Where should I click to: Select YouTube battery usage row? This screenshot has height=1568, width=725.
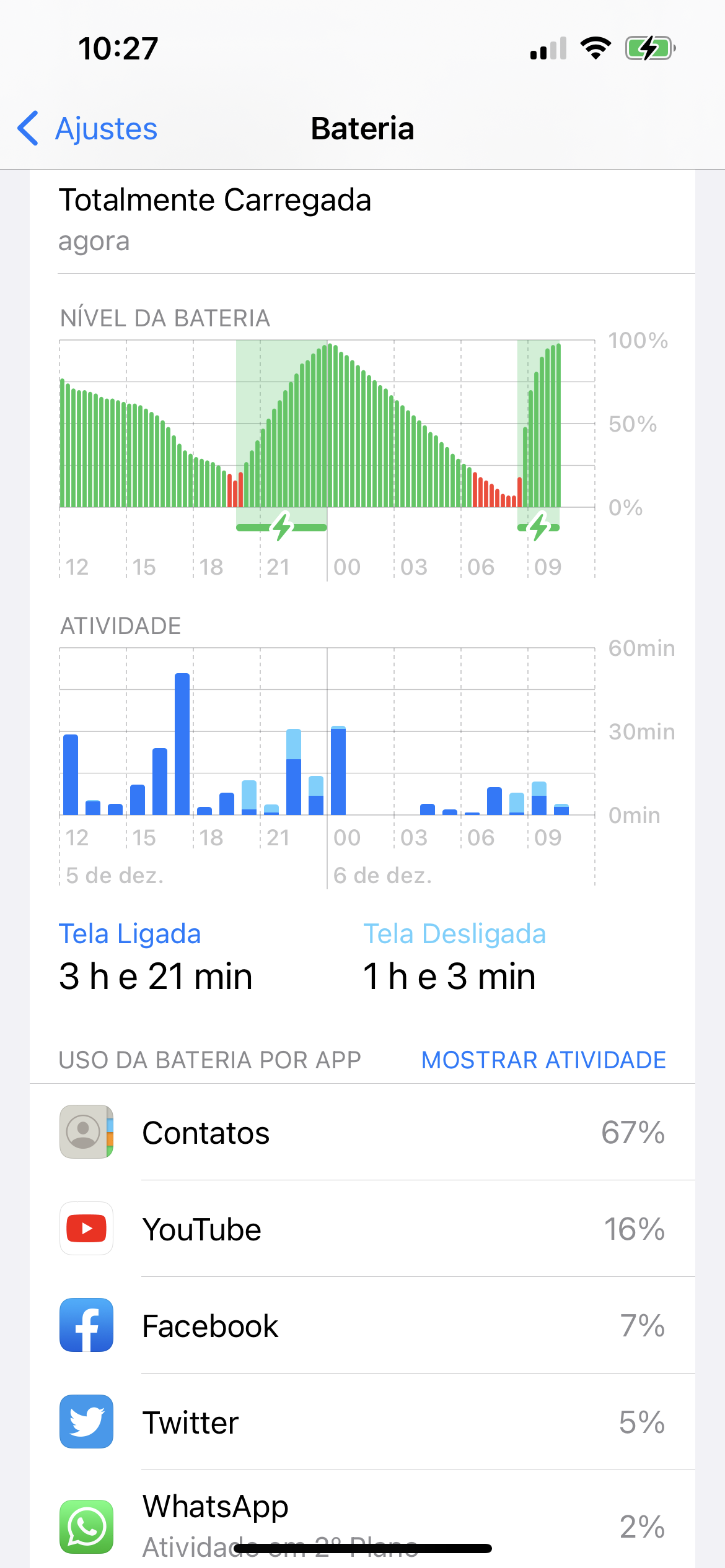362,1229
